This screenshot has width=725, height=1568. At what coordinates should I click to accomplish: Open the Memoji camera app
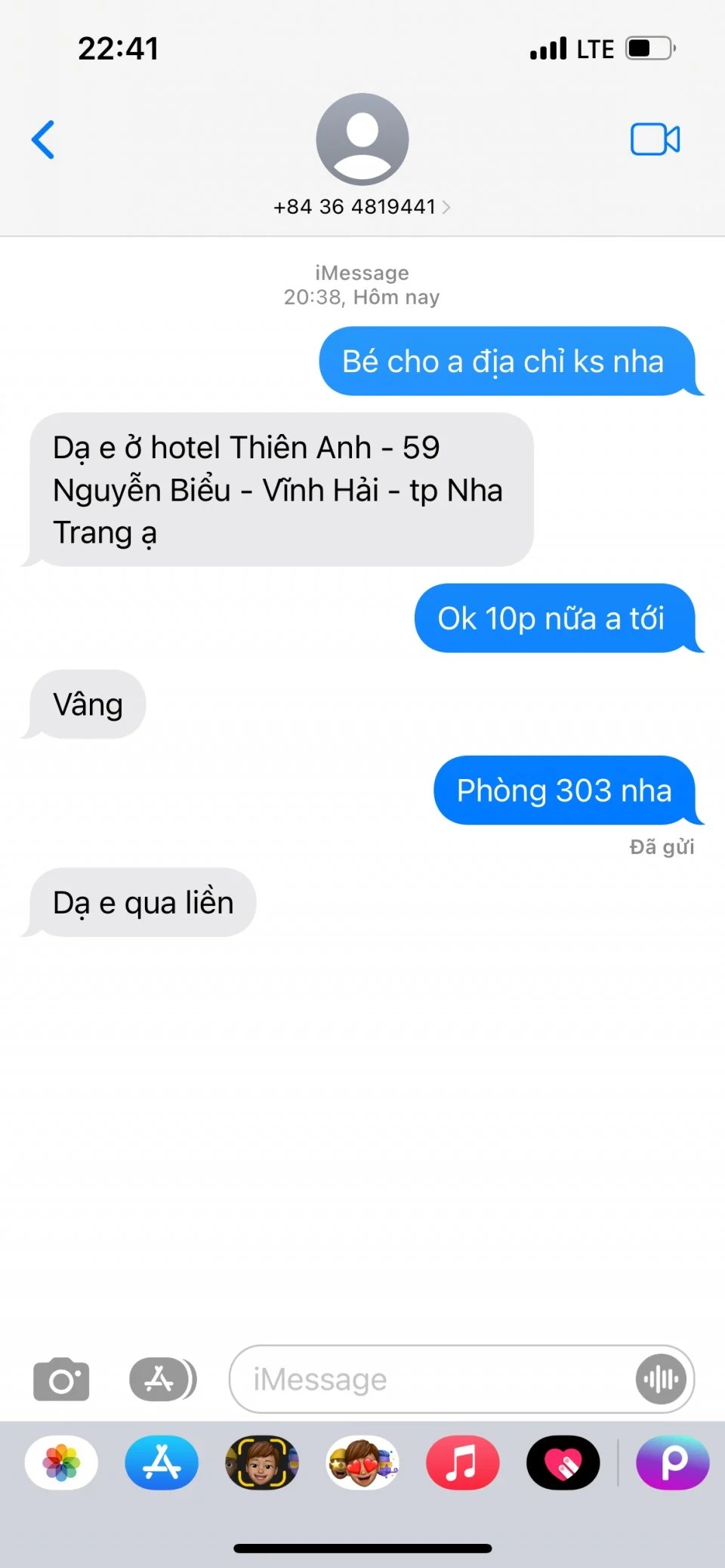(262, 1463)
